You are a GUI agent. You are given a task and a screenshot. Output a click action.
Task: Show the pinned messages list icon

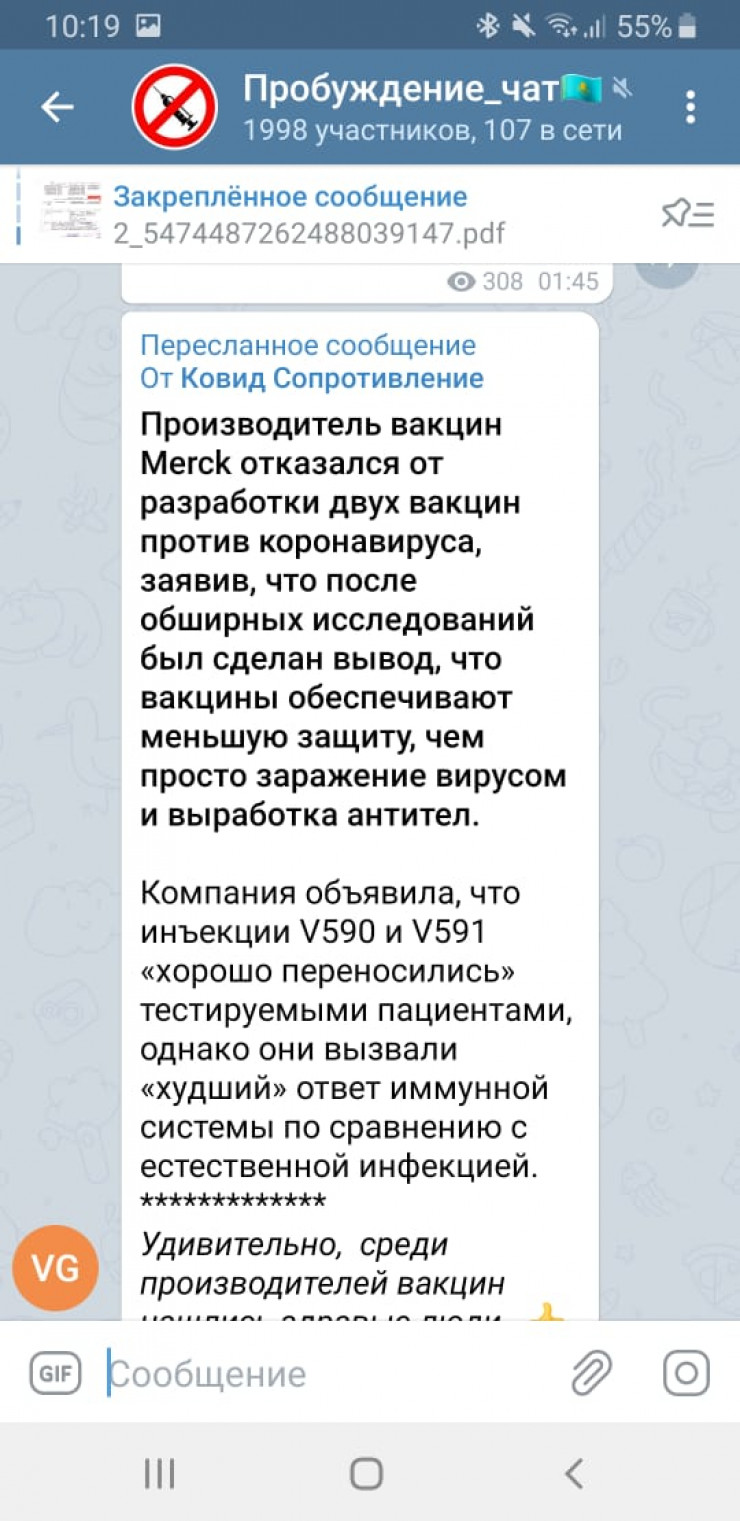point(688,214)
